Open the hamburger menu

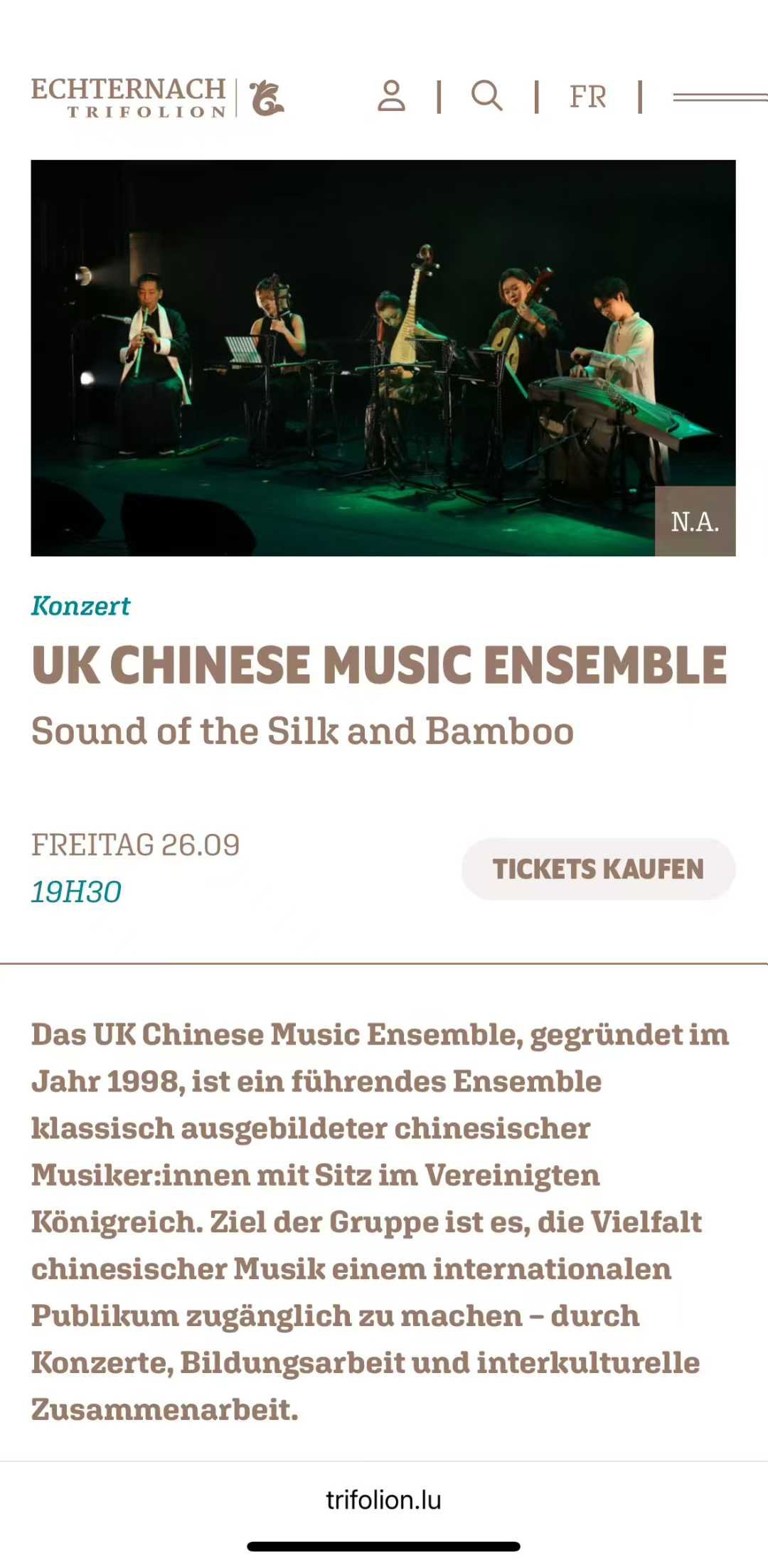(x=720, y=97)
